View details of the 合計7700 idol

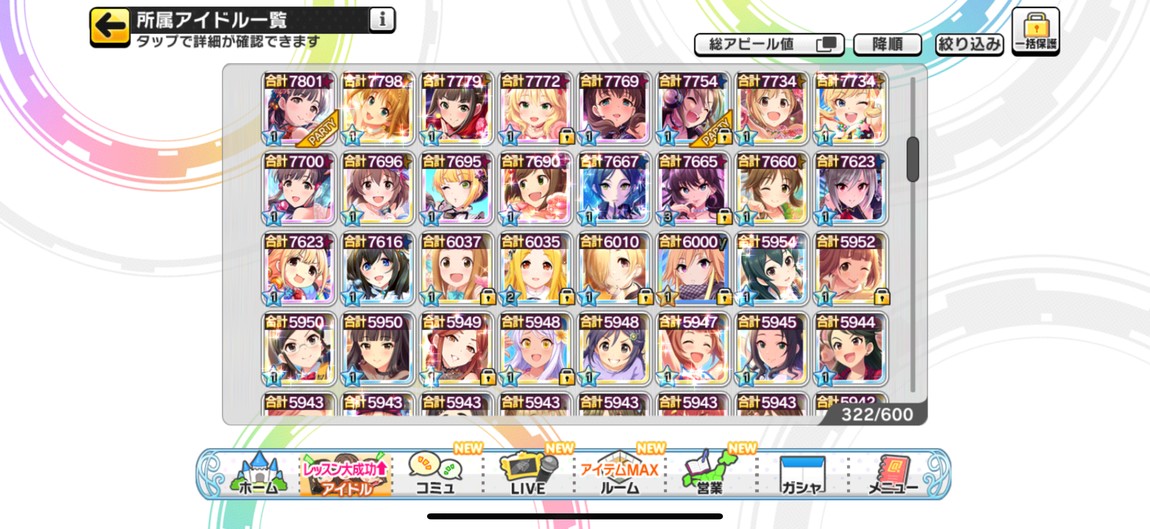[298, 189]
